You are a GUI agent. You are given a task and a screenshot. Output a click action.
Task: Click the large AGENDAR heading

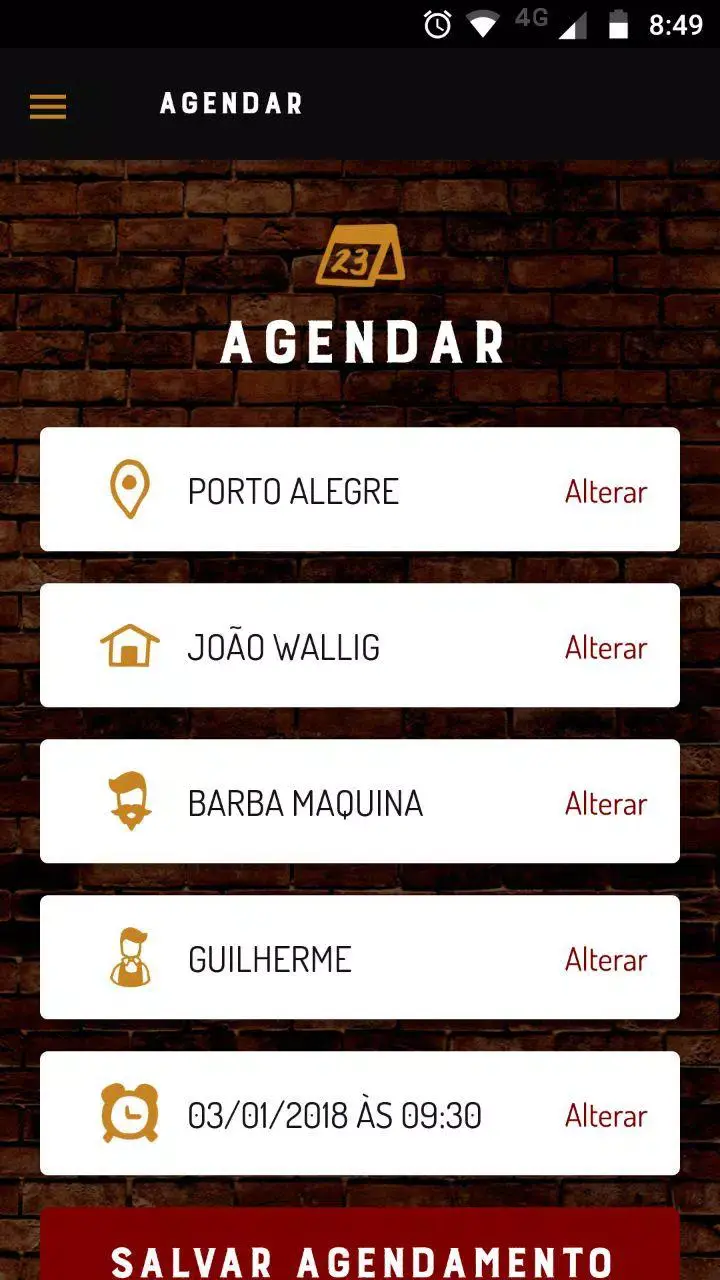(364, 344)
